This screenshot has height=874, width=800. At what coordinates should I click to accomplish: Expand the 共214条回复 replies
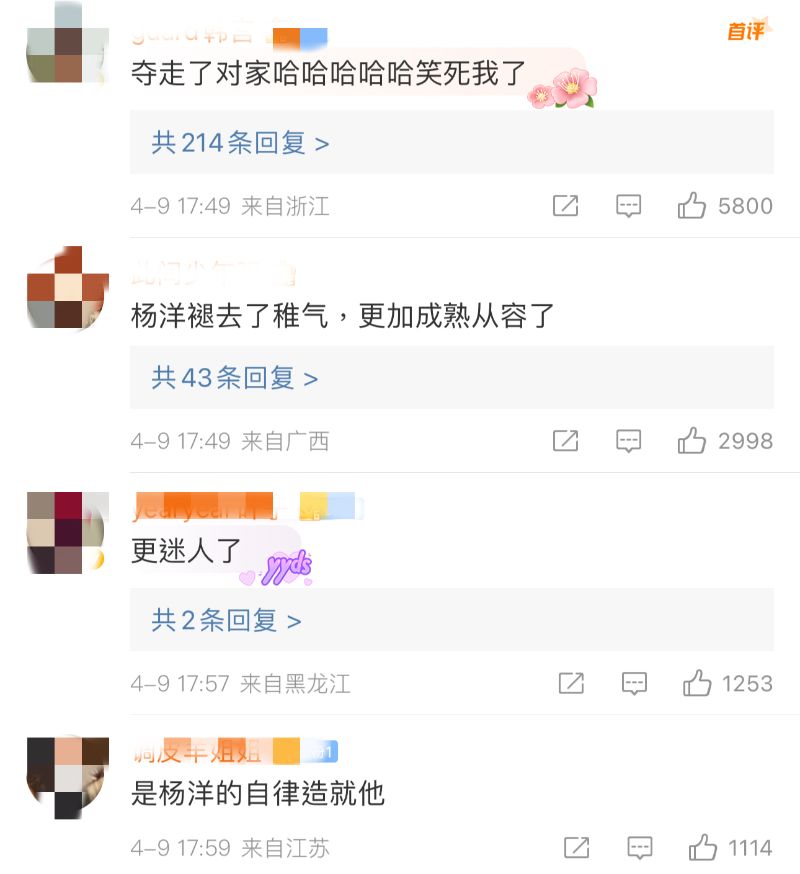(240, 143)
